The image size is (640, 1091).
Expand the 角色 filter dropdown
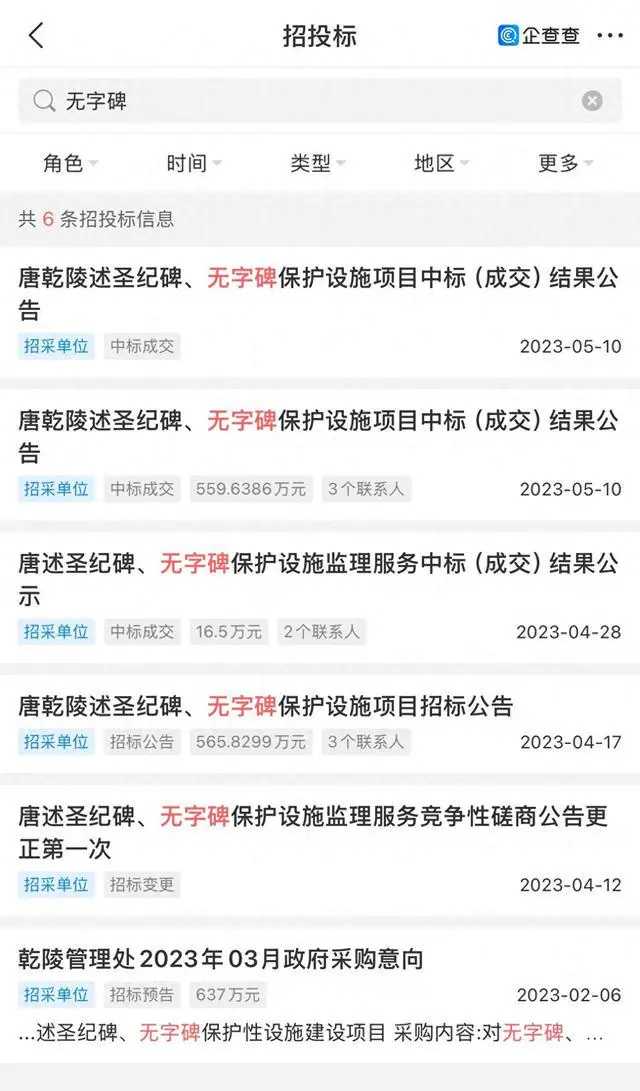point(70,164)
